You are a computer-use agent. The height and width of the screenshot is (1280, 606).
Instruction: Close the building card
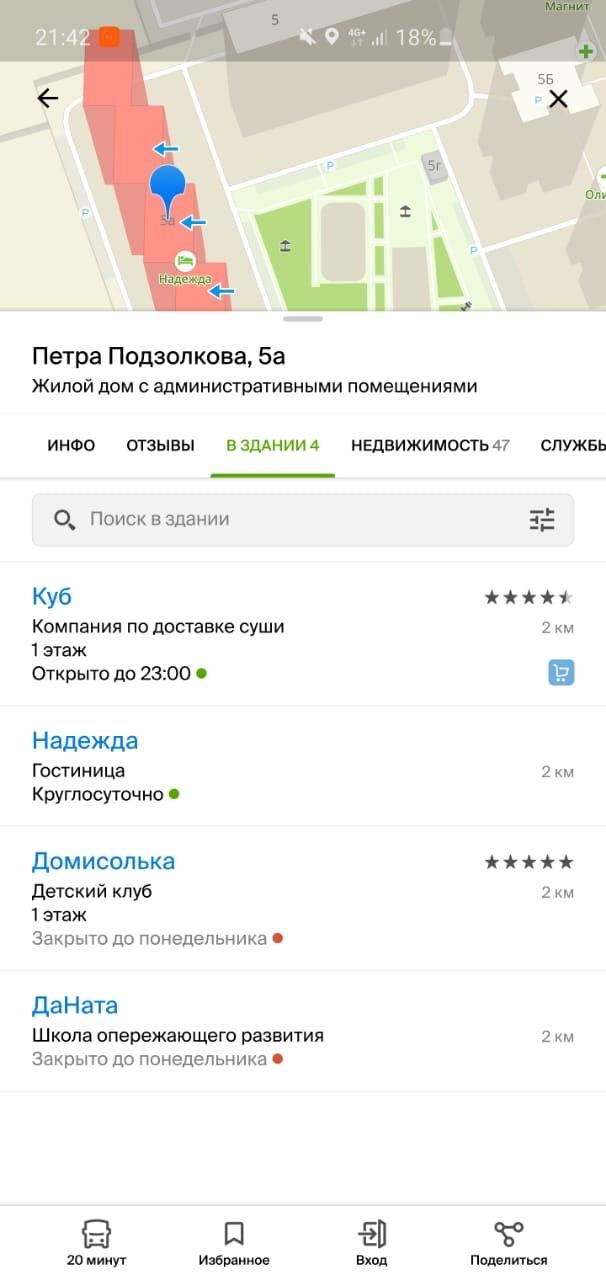coord(558,98)
